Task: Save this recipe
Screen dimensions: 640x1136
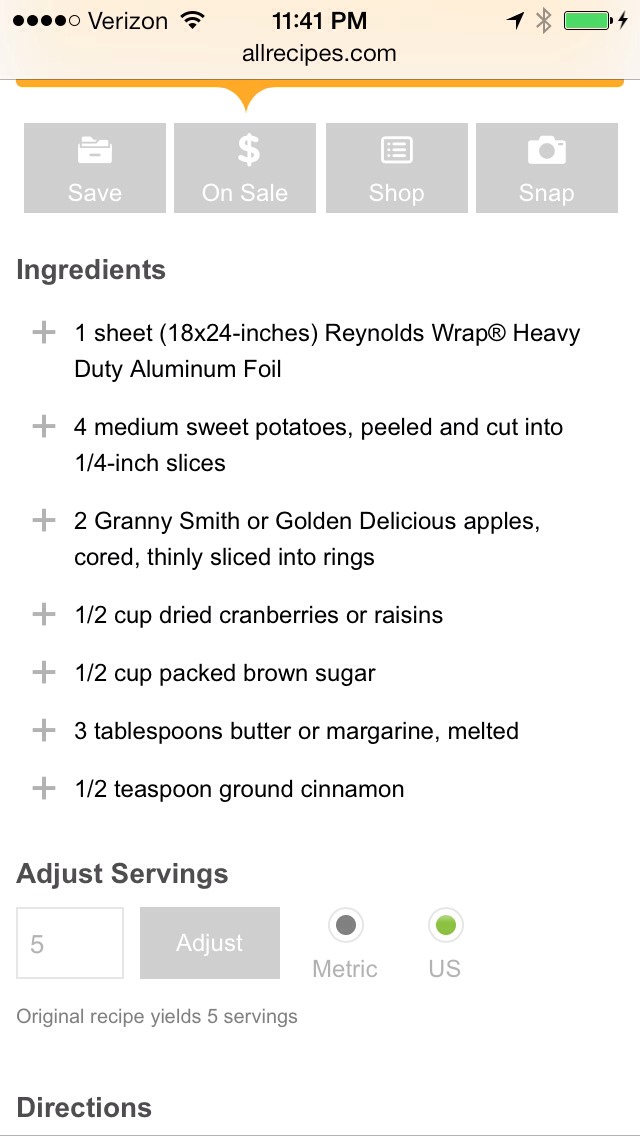Action: pyautogui.click(x=95, y=168)
